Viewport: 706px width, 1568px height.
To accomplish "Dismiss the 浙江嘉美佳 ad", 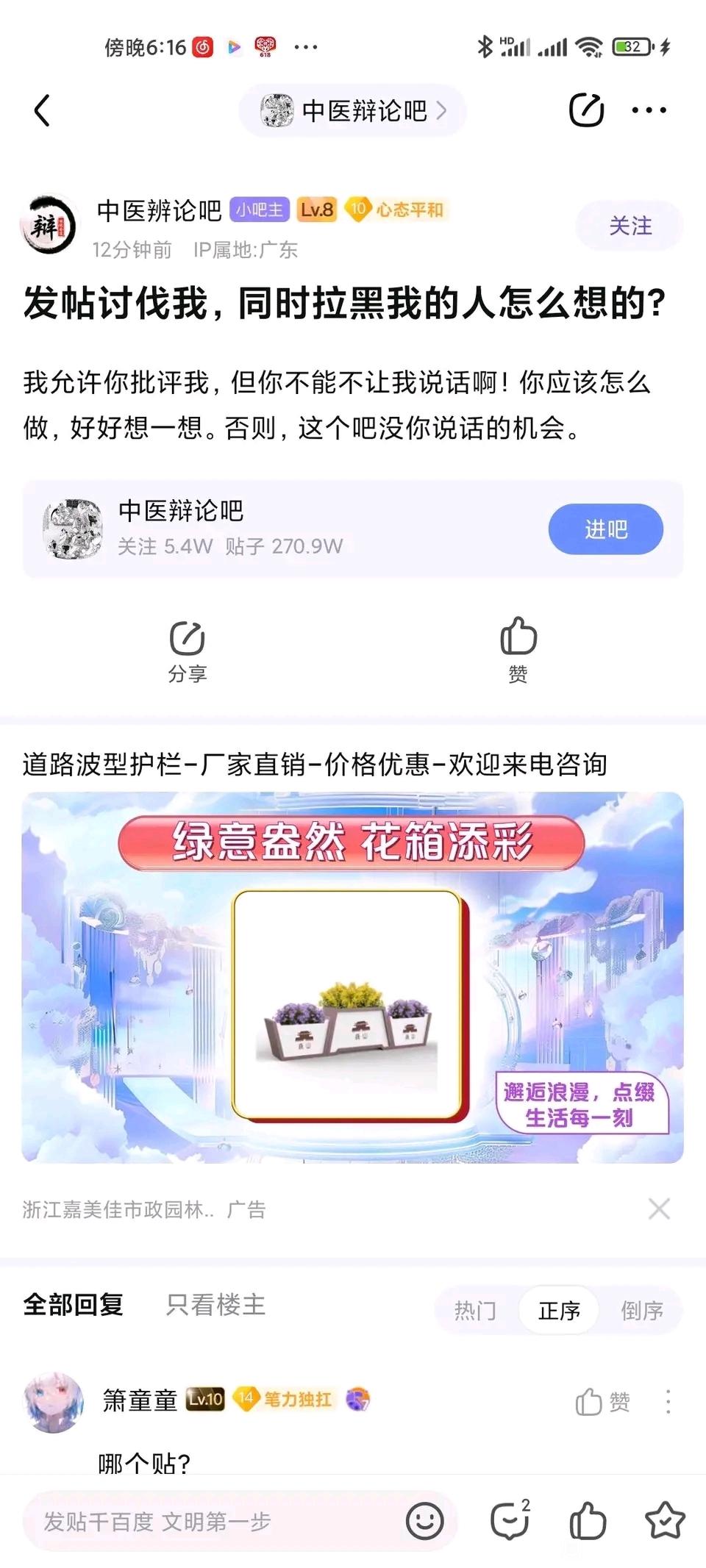I will pos(659,1209).
